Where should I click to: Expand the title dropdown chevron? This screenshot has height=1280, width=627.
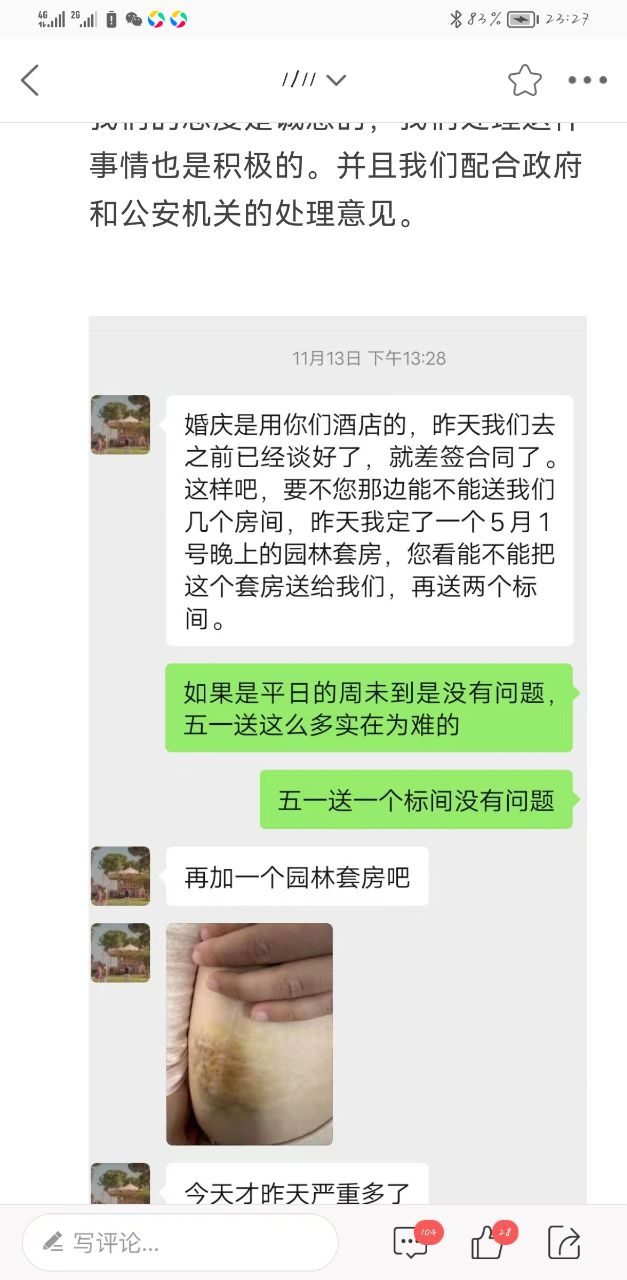[x=337, y=80]
